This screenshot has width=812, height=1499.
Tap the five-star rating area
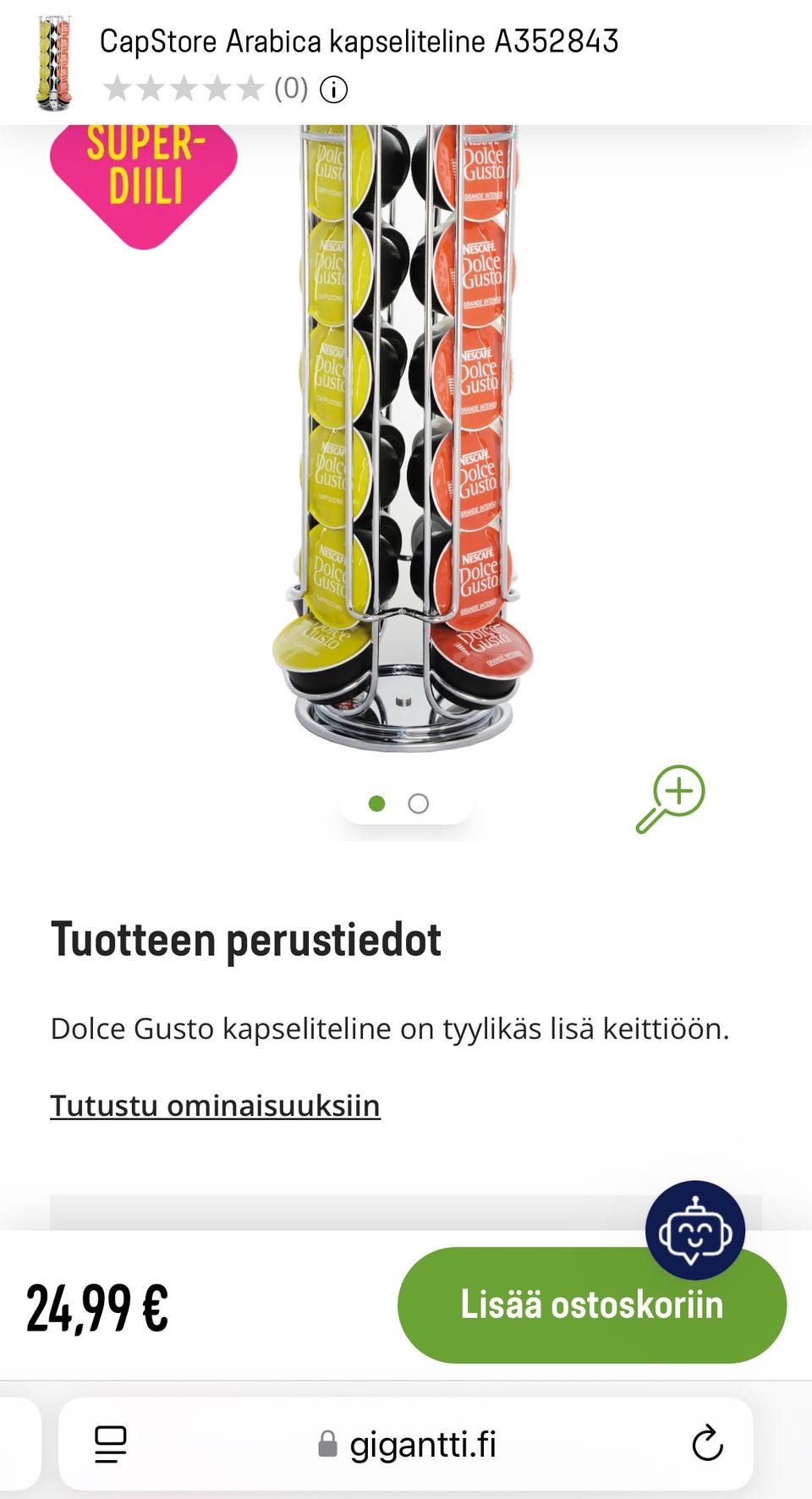pos(184,88)
